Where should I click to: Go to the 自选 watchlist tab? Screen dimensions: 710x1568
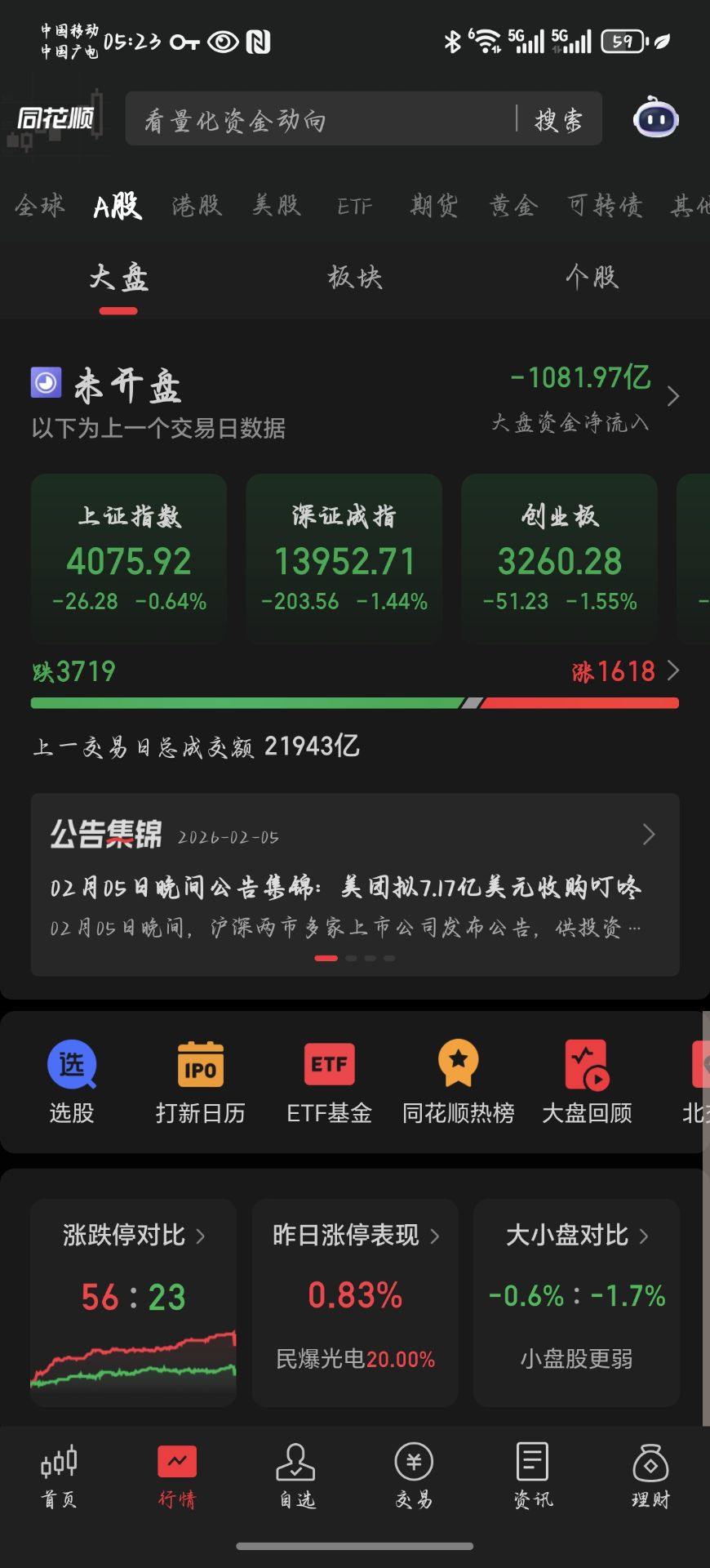296,1475
